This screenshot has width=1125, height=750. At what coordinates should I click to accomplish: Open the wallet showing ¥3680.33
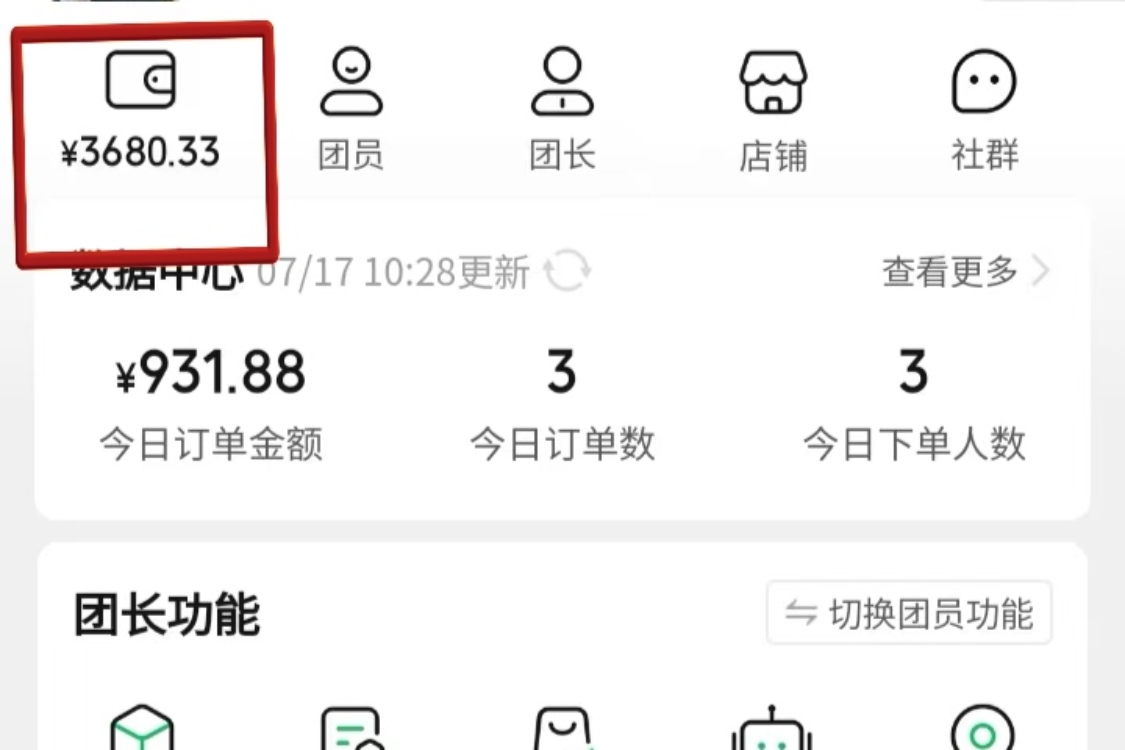[x=141, y=110]
